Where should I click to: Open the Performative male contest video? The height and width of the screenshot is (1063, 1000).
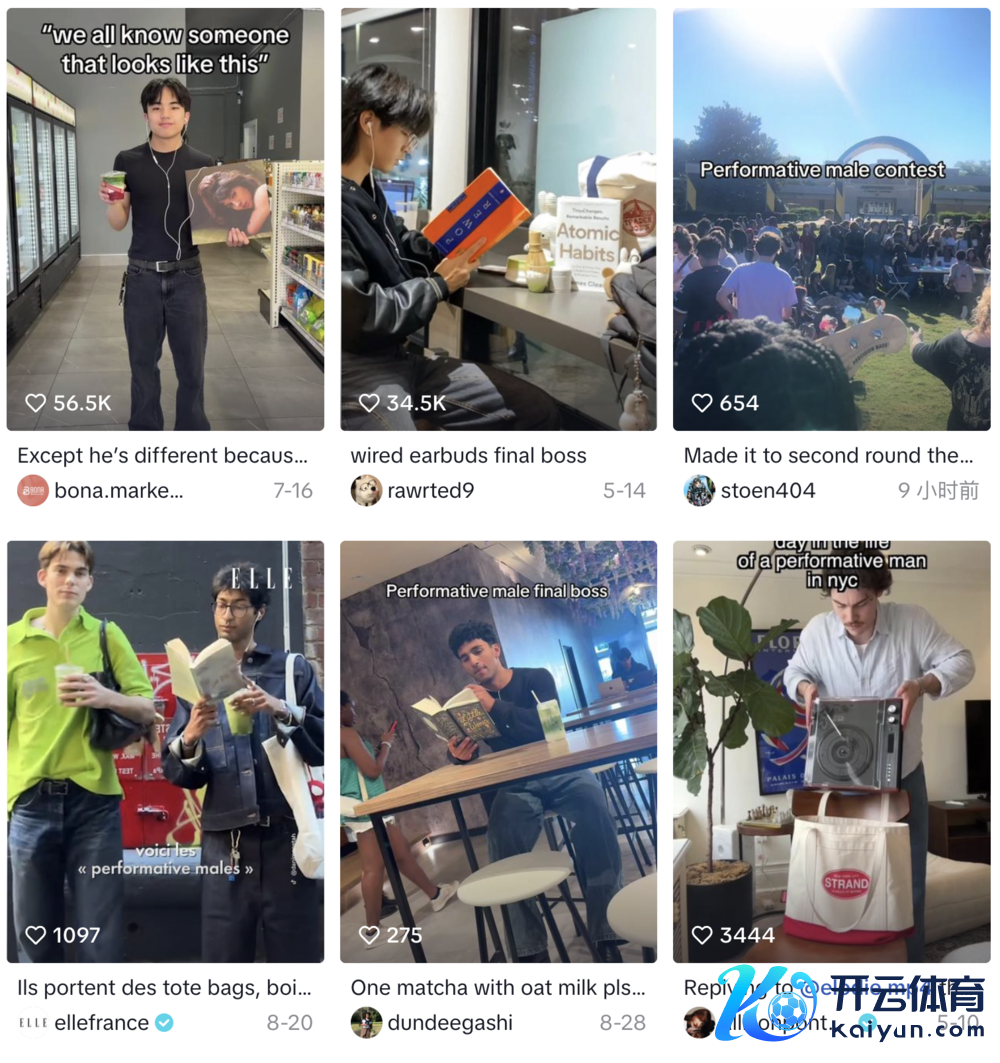point(831,220)
